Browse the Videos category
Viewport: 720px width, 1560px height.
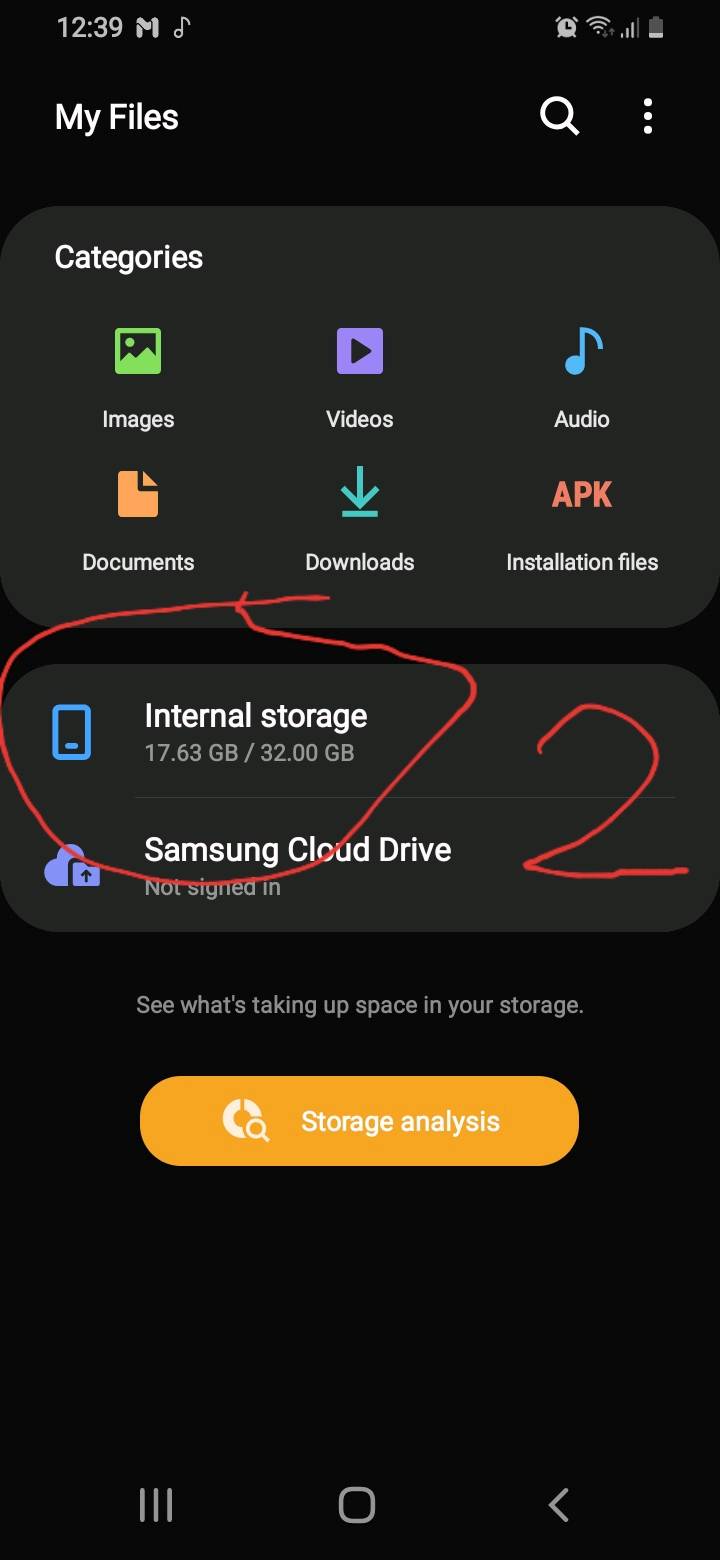click(x=360, y=379)
